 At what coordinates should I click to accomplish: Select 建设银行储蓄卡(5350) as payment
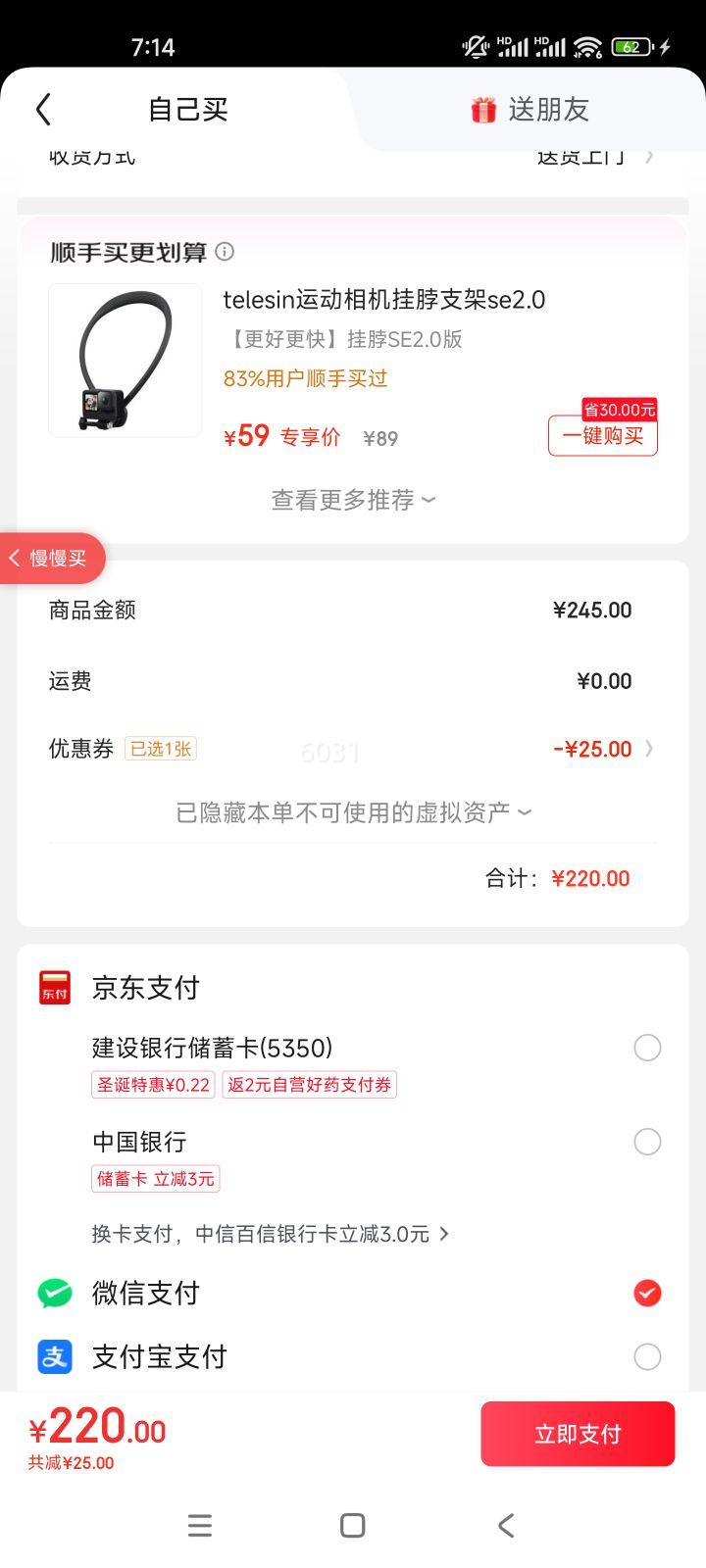pos(646,1048)
